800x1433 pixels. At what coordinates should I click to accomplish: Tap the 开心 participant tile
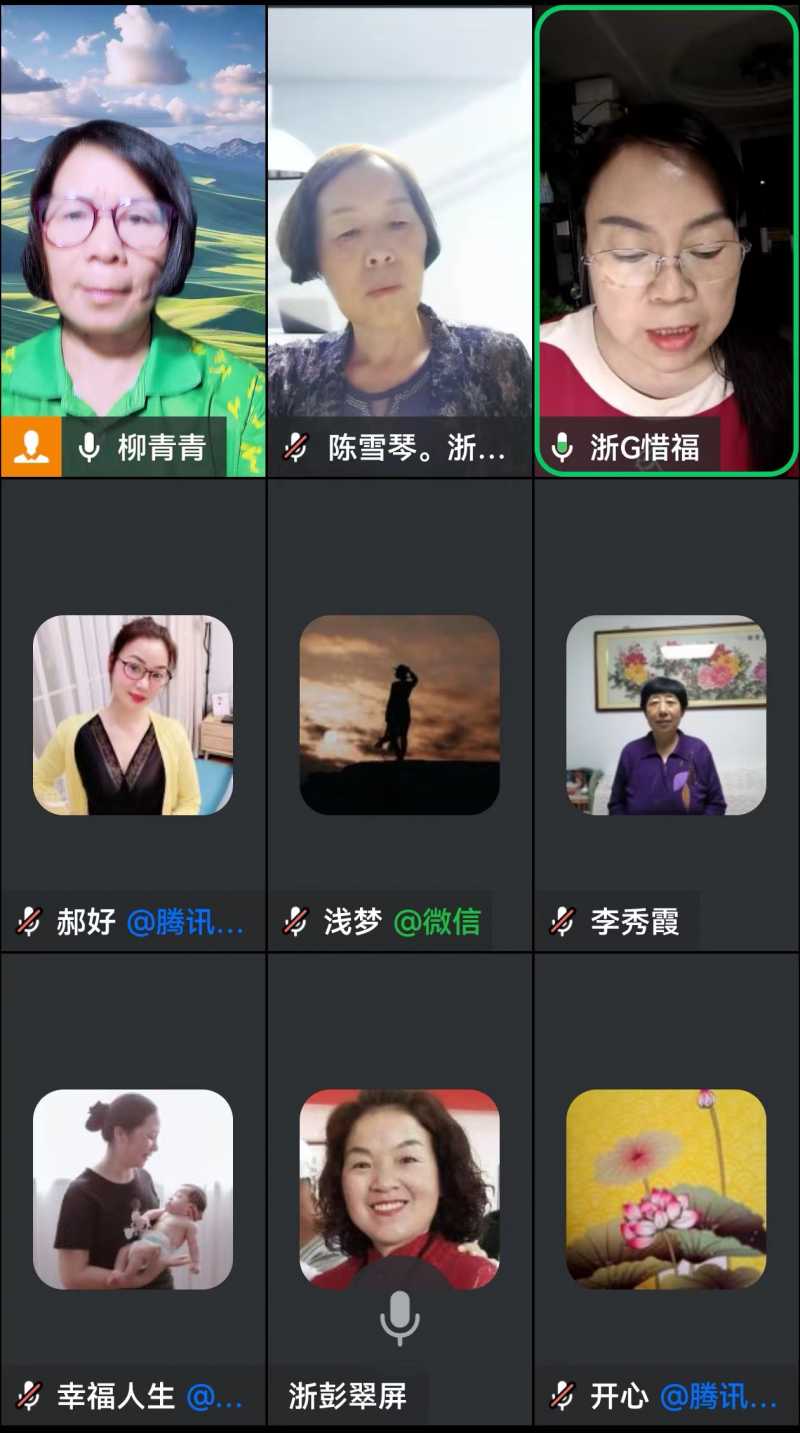(x=666, y=1188)
